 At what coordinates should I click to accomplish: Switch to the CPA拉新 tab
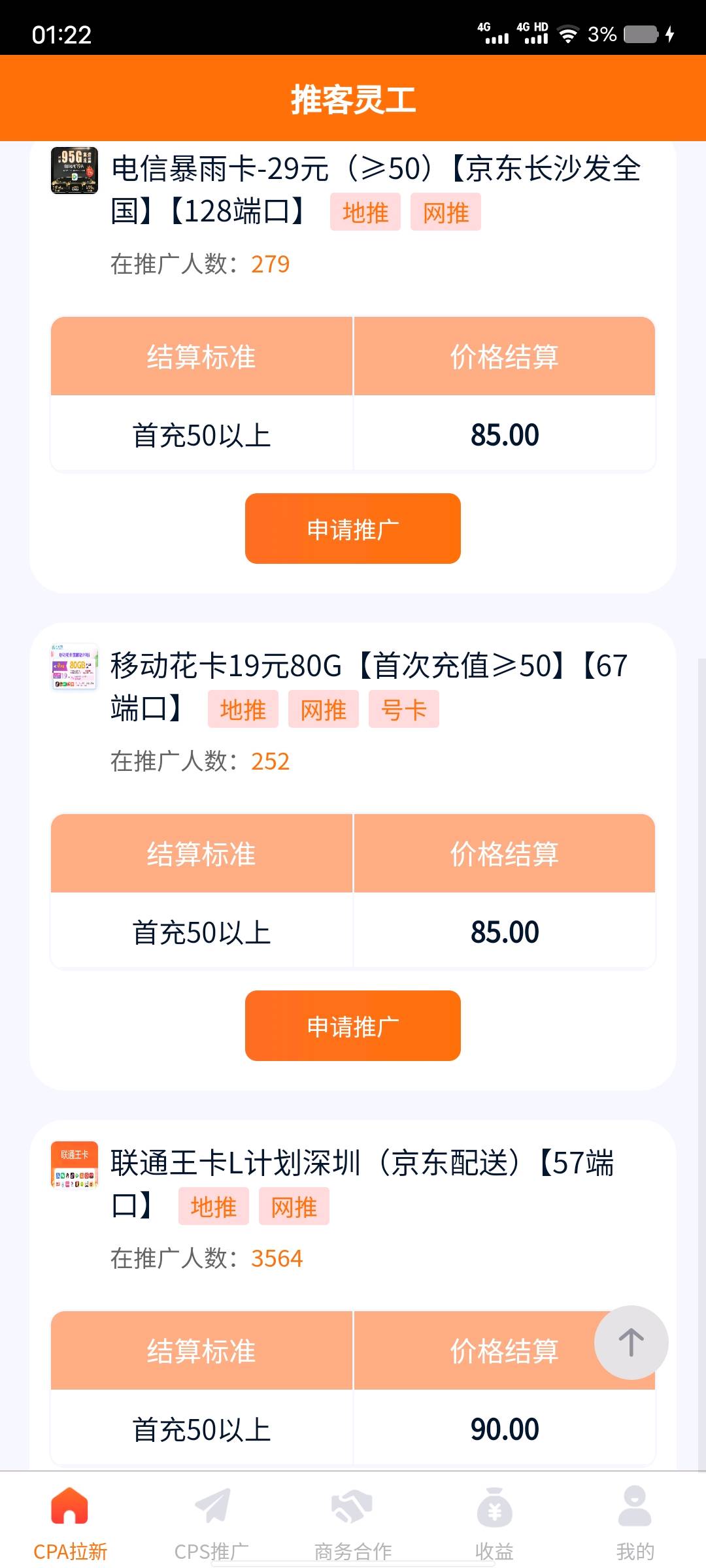pyautogui.click(x=70, y=1524)
